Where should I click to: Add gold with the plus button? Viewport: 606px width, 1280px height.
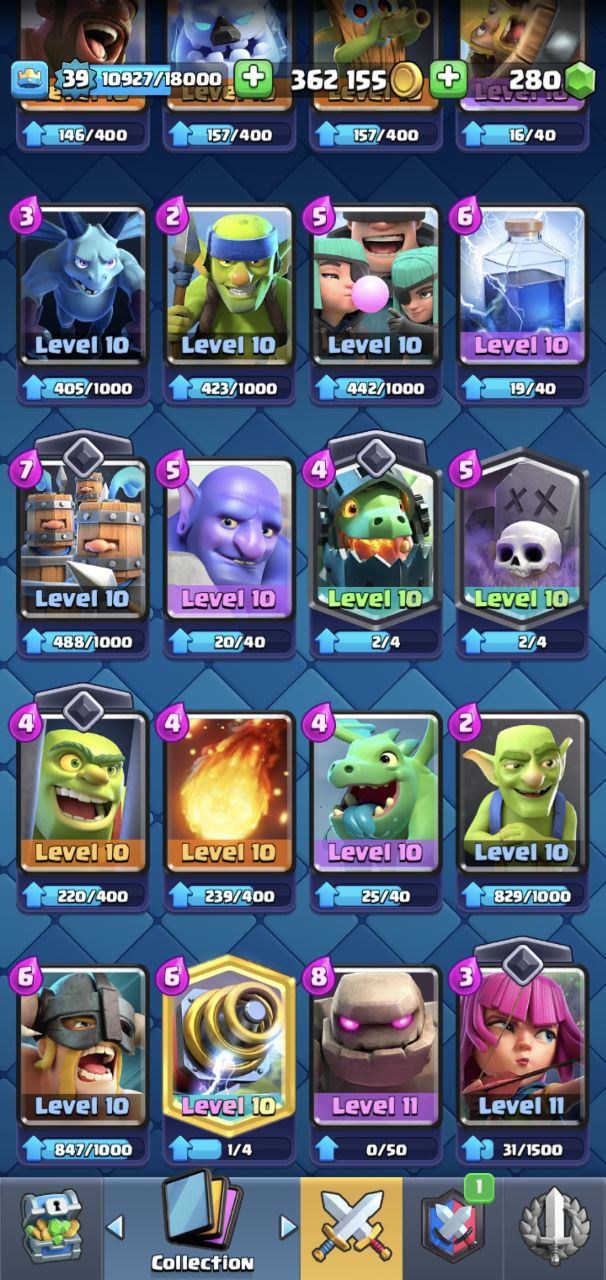coord(449,78)
